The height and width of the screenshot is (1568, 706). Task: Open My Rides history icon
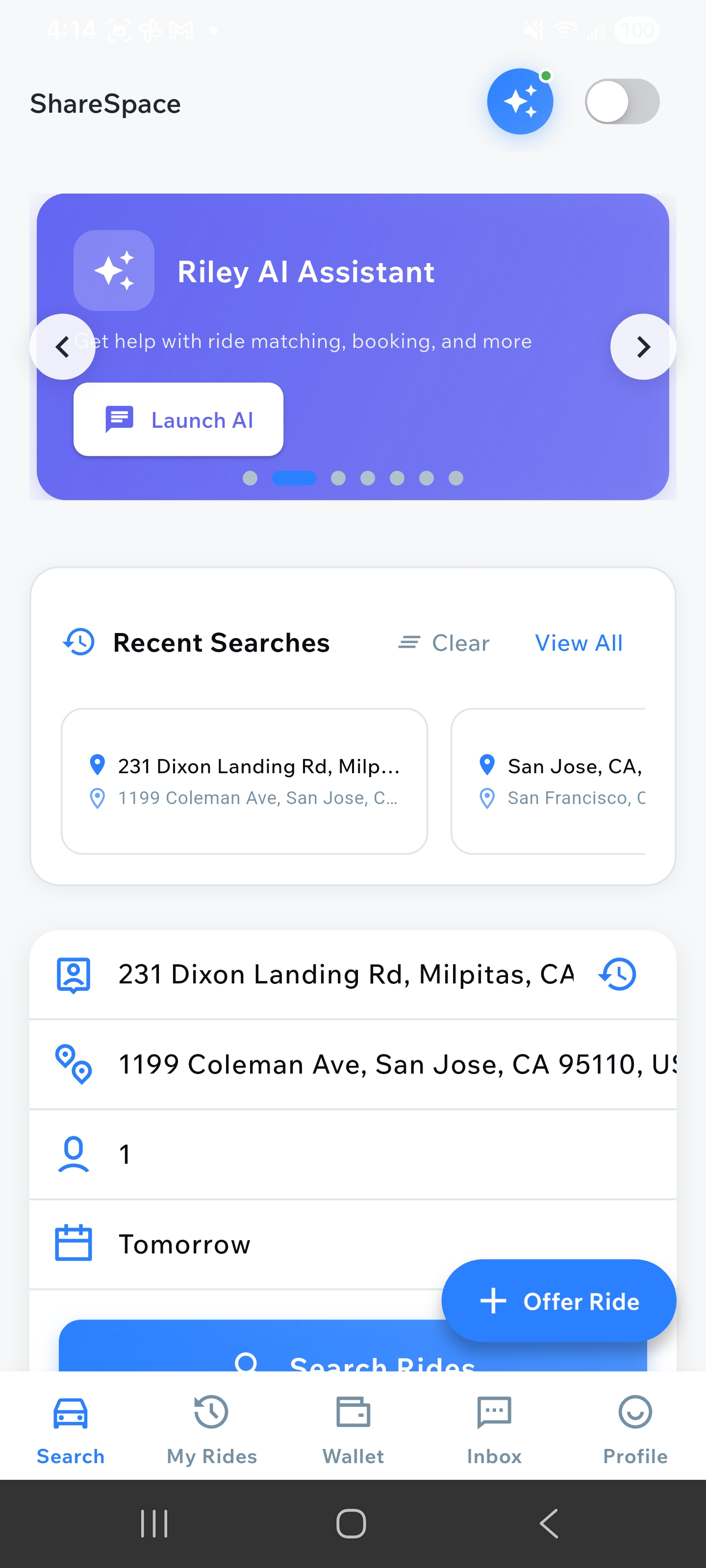click(210, 1412)
